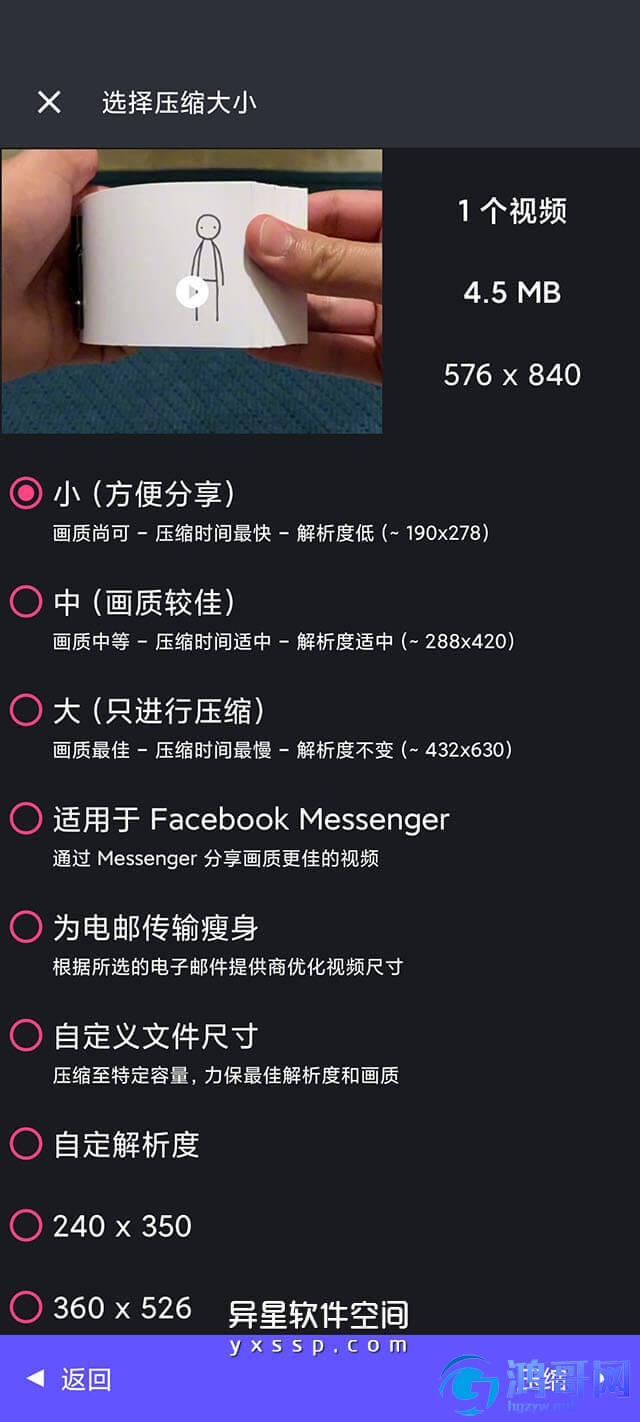The image size is (640, 1422).
Task: Select 自定义文件尺寸 option
Action: (x=26, y=1036)
